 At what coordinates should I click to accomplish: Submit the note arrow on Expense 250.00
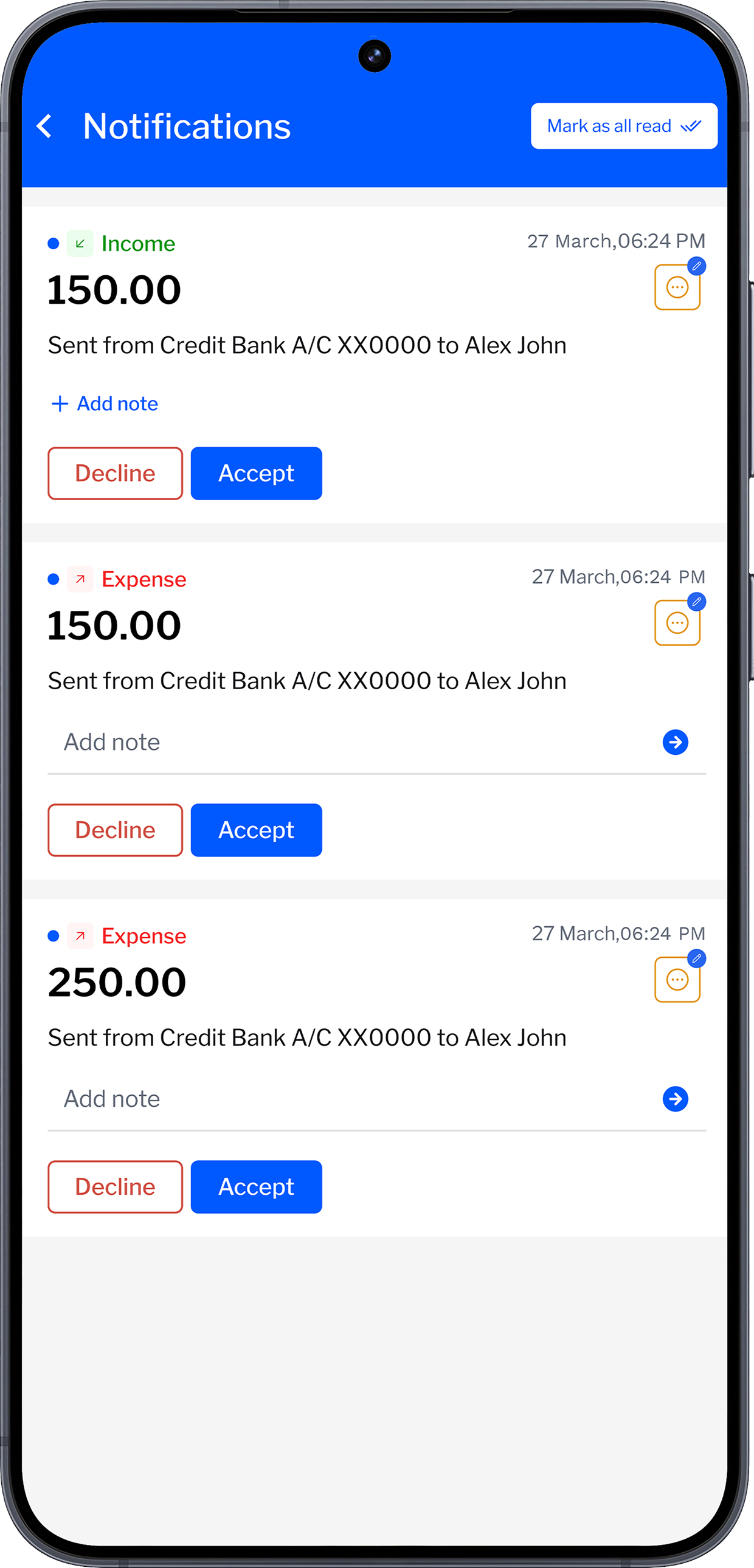pos(675,1099)
